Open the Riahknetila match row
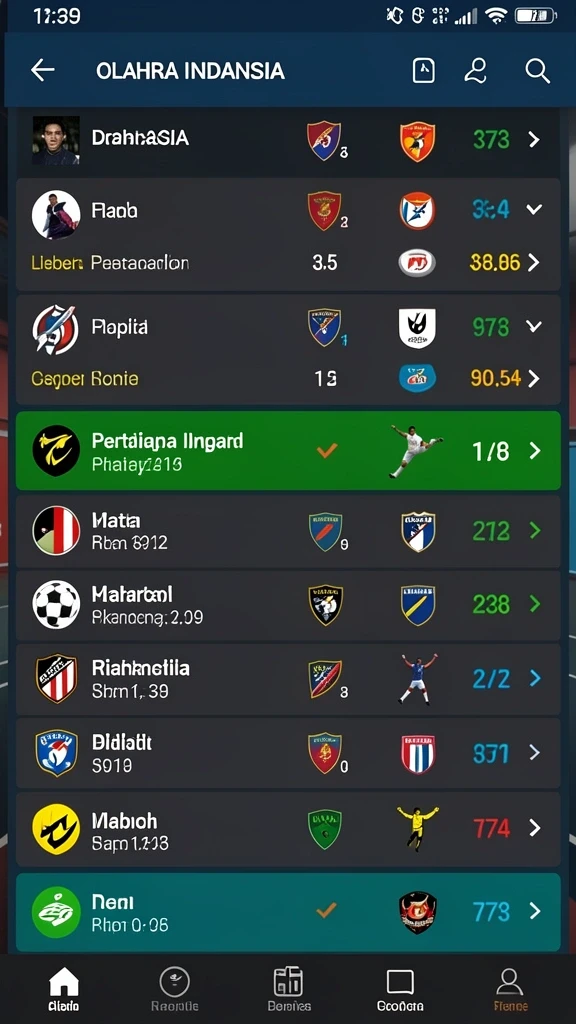This screenshot has height=1024, width=576. pos(288,679)
